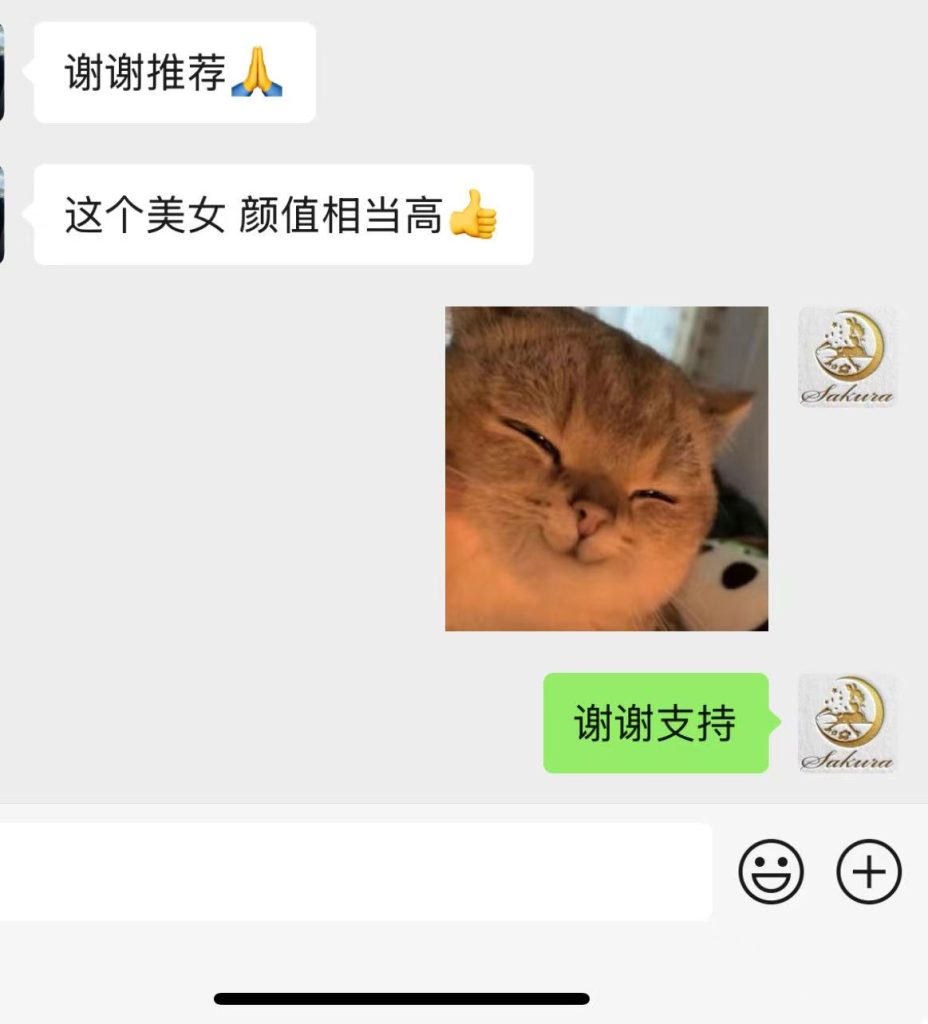Tap the Sakura avatar beside 谢谢支持
Image resolution: width=928 pixels, height=1024 pixels.
(x=847, y=723)
